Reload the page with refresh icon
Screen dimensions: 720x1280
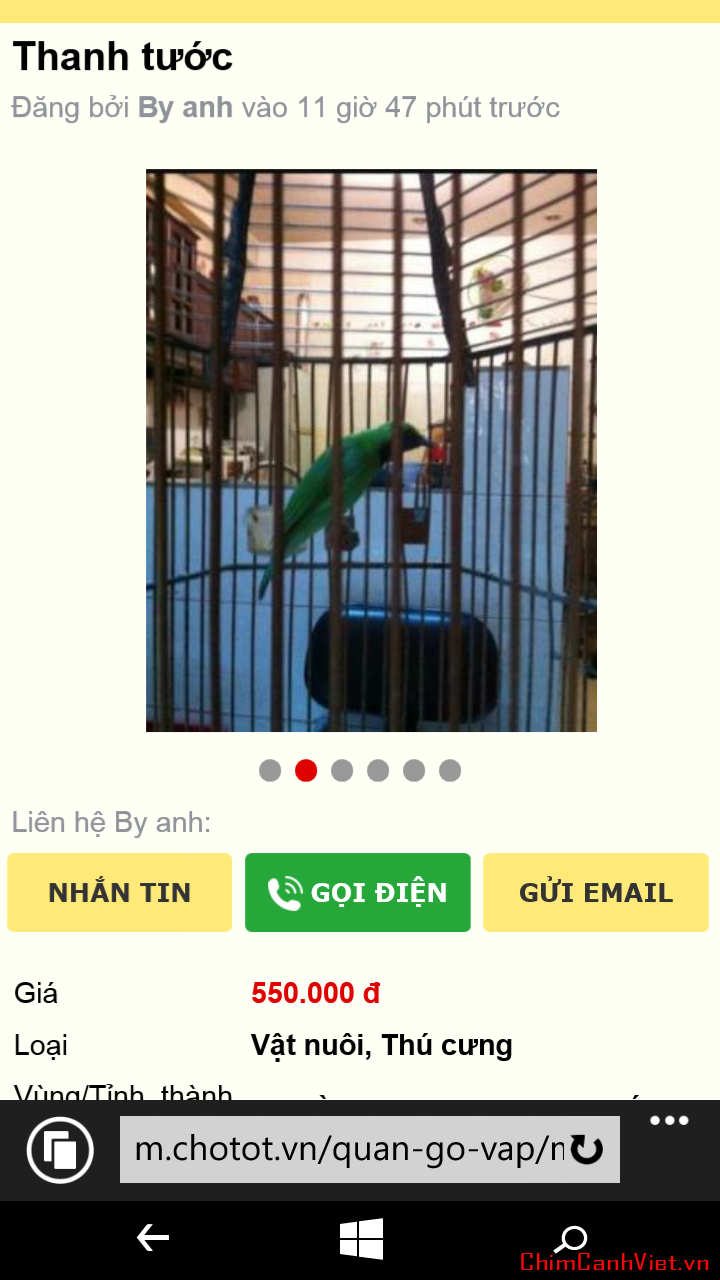[x=587, y=1150]
